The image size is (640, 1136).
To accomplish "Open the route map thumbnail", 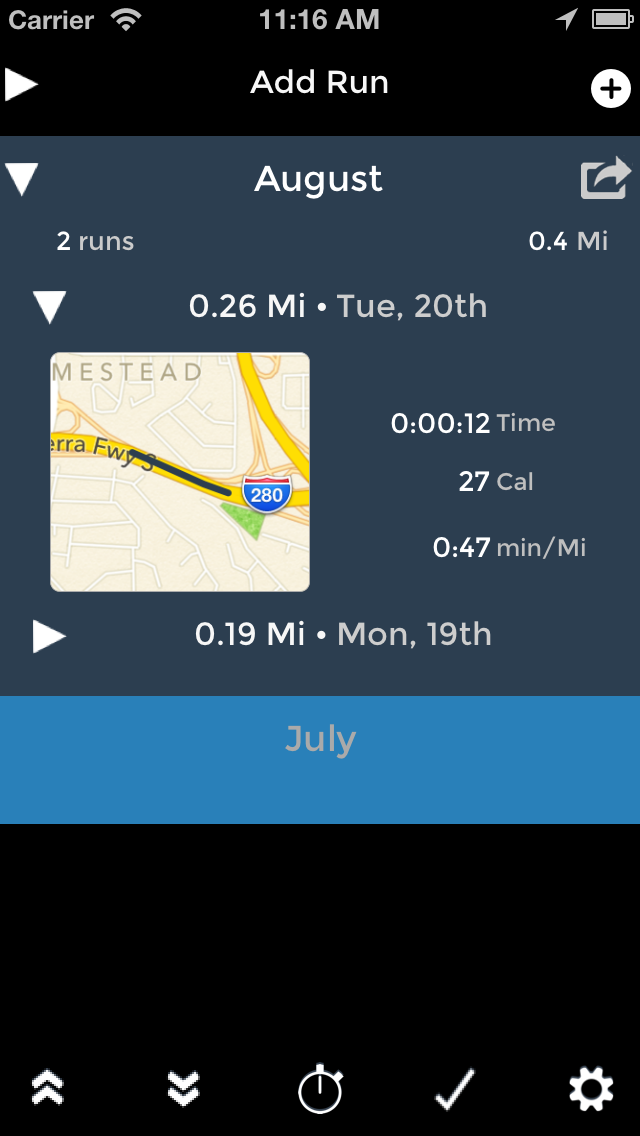I will coord(180,472).
